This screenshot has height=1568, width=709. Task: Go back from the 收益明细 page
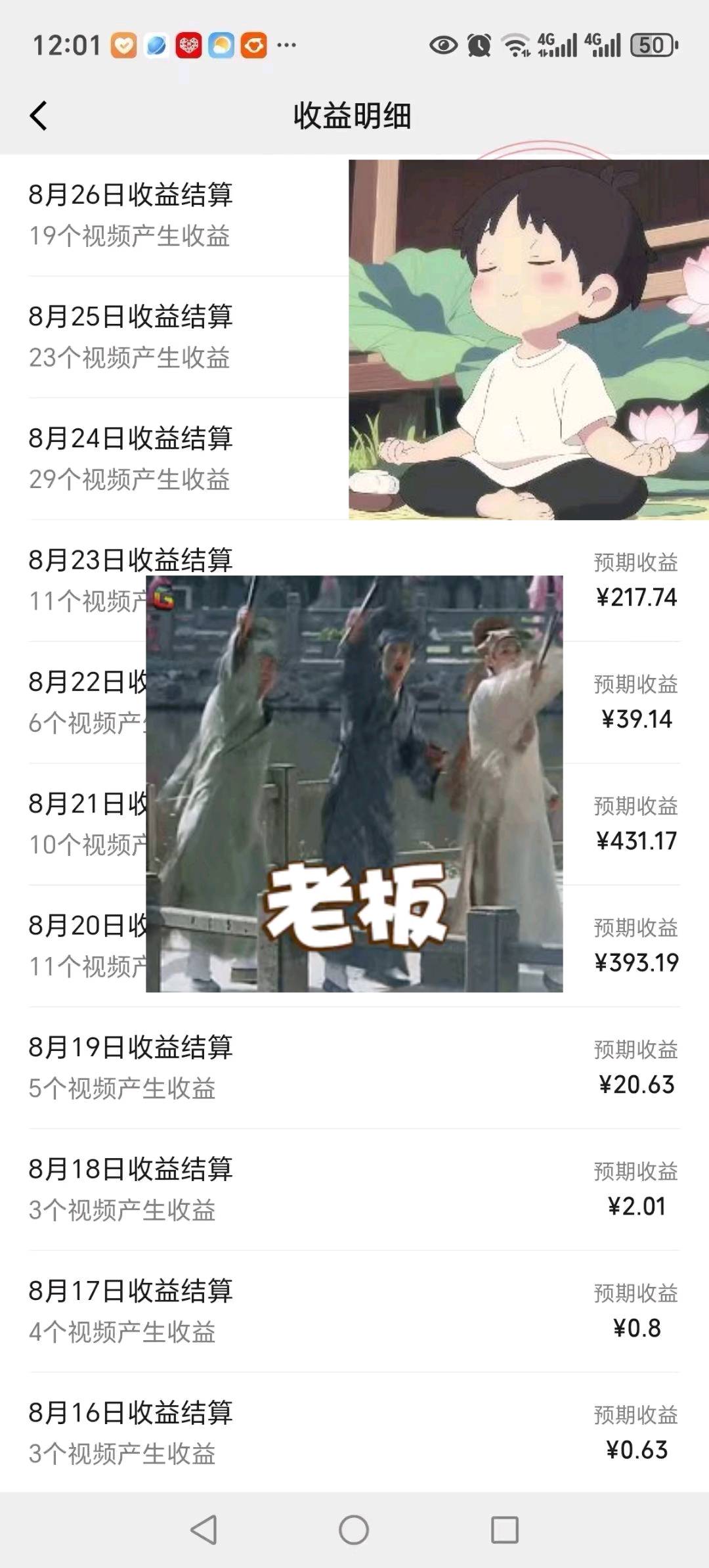coord(39,116)
